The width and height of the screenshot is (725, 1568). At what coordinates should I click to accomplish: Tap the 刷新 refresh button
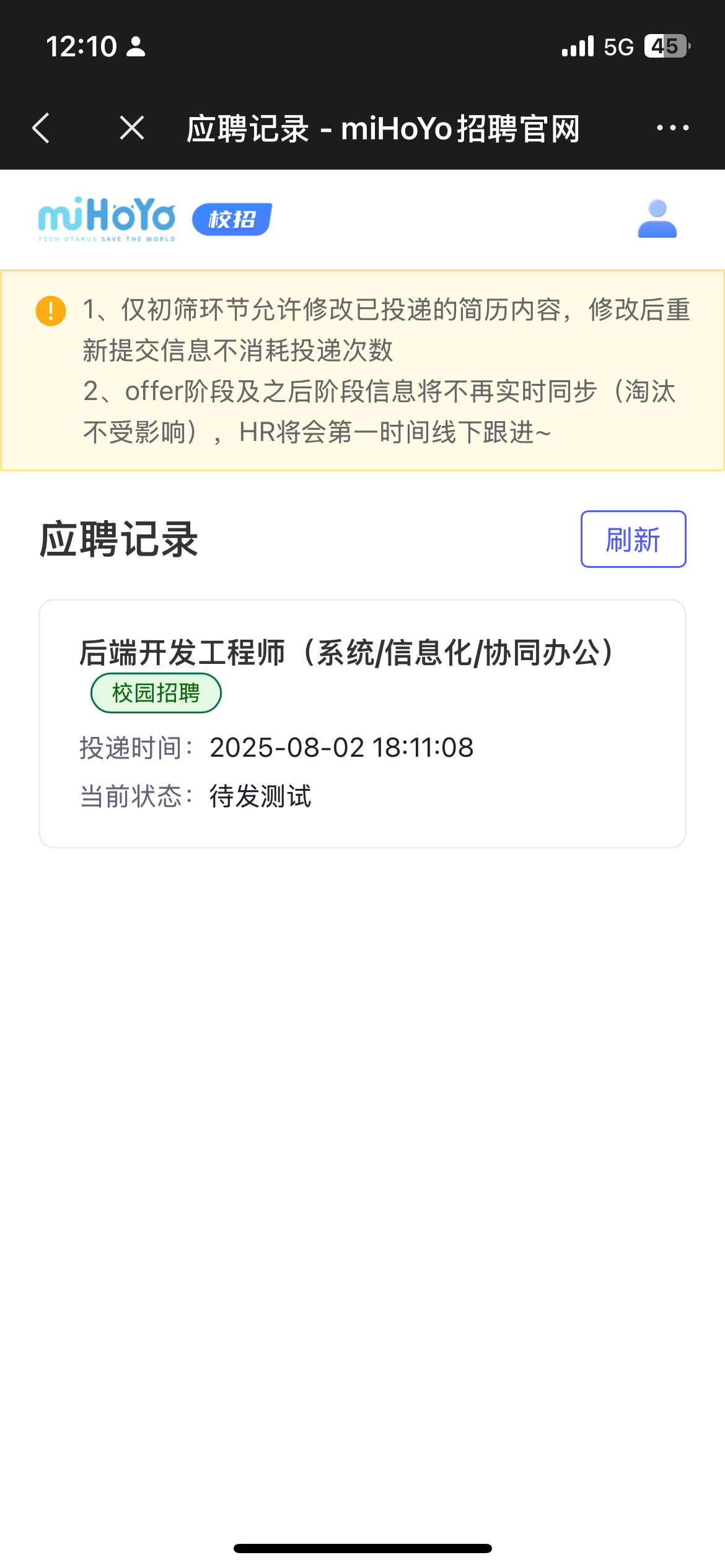point(633,539)
